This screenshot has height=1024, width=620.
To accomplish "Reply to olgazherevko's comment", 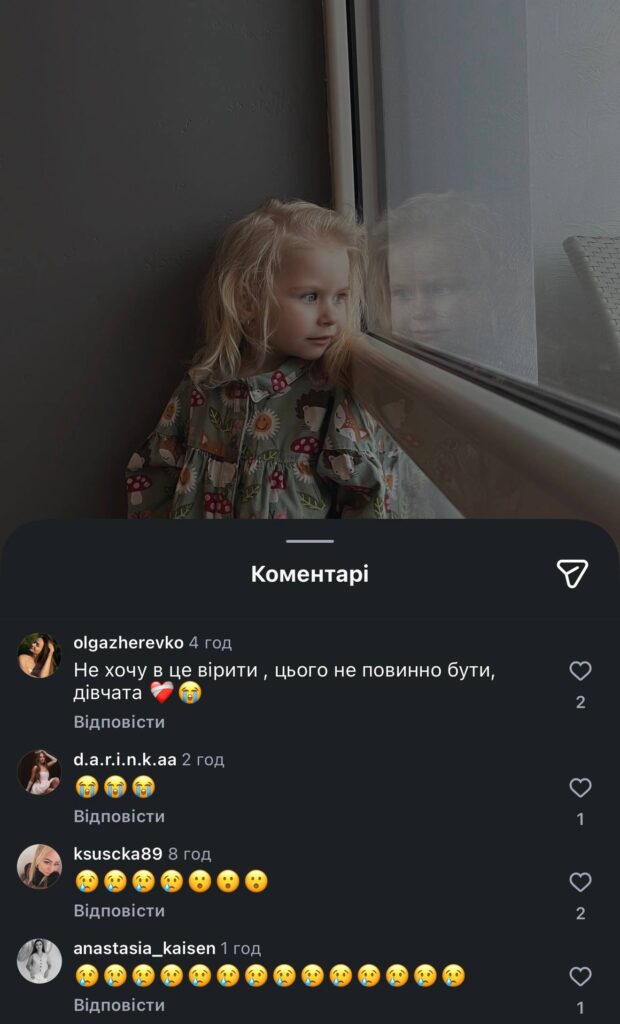I will [119, 722].
